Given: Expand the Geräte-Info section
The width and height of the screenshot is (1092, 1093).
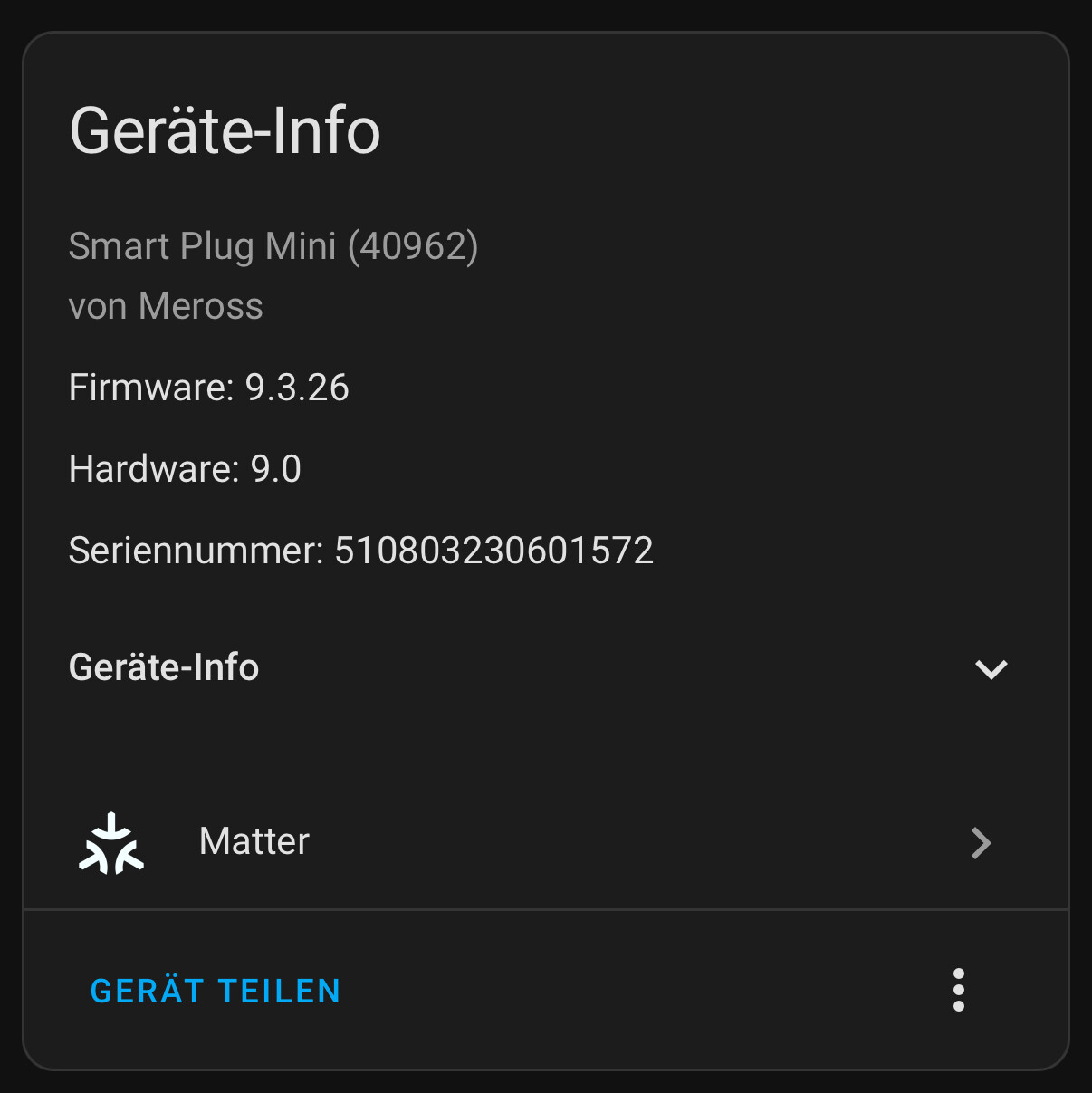Looking at the screenshot, I should tap(991, 669).
